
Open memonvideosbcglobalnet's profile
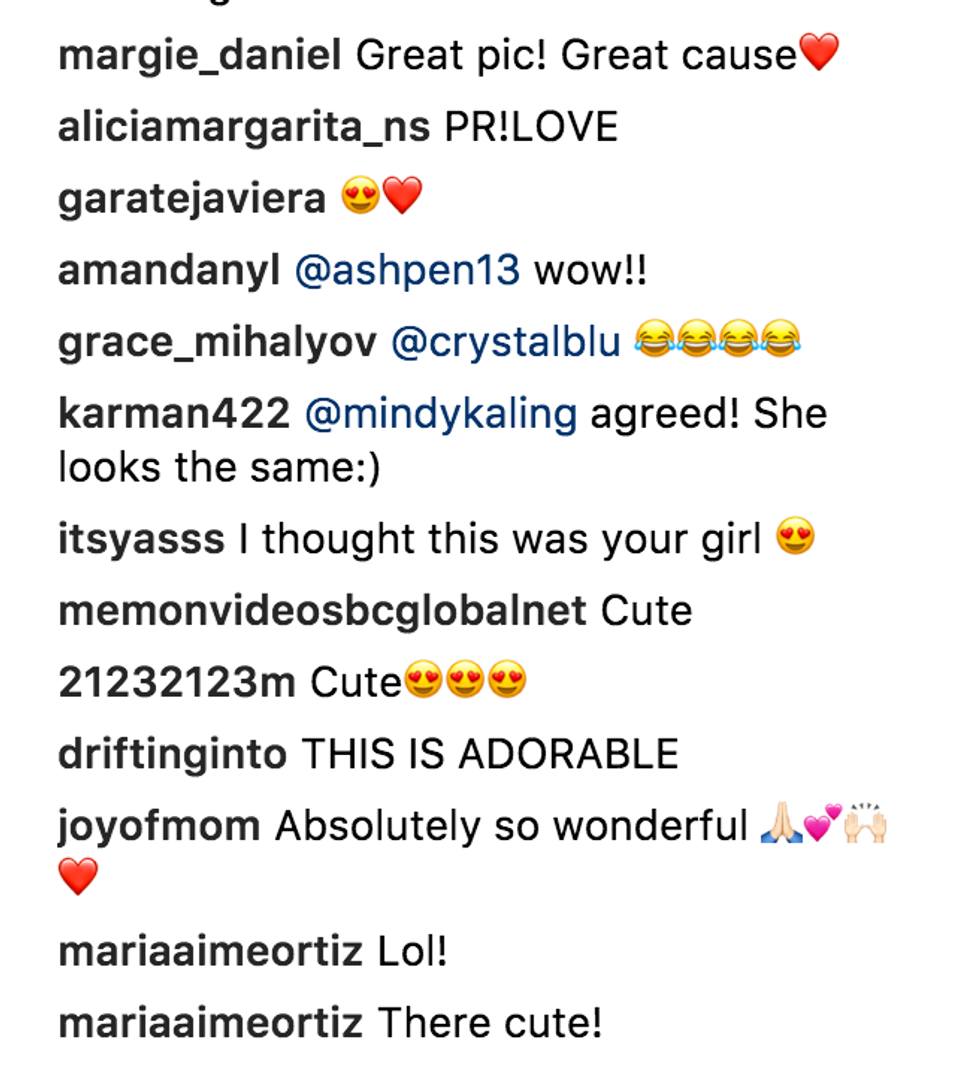[322, 610]
